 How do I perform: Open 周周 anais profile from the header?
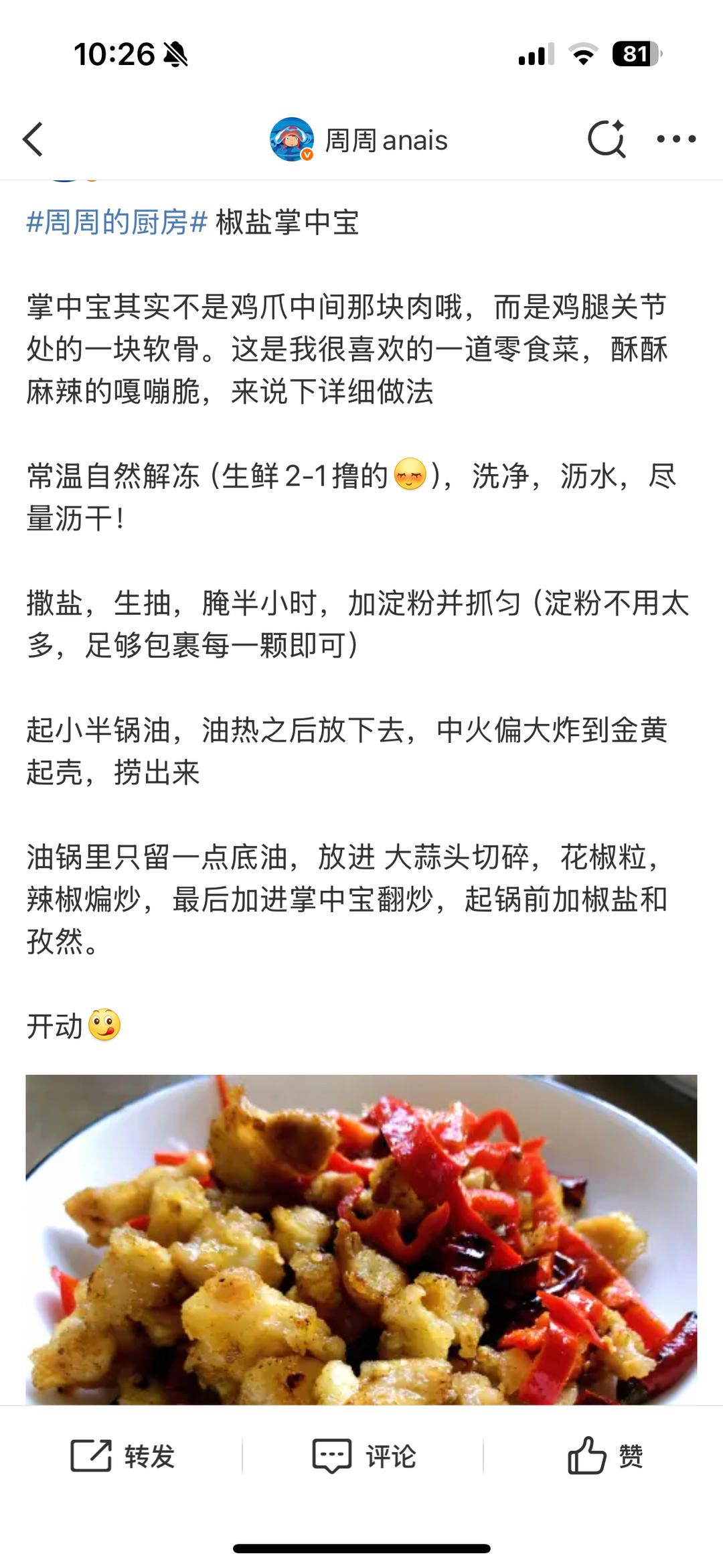pyautogui.click(x=359, y=140)
